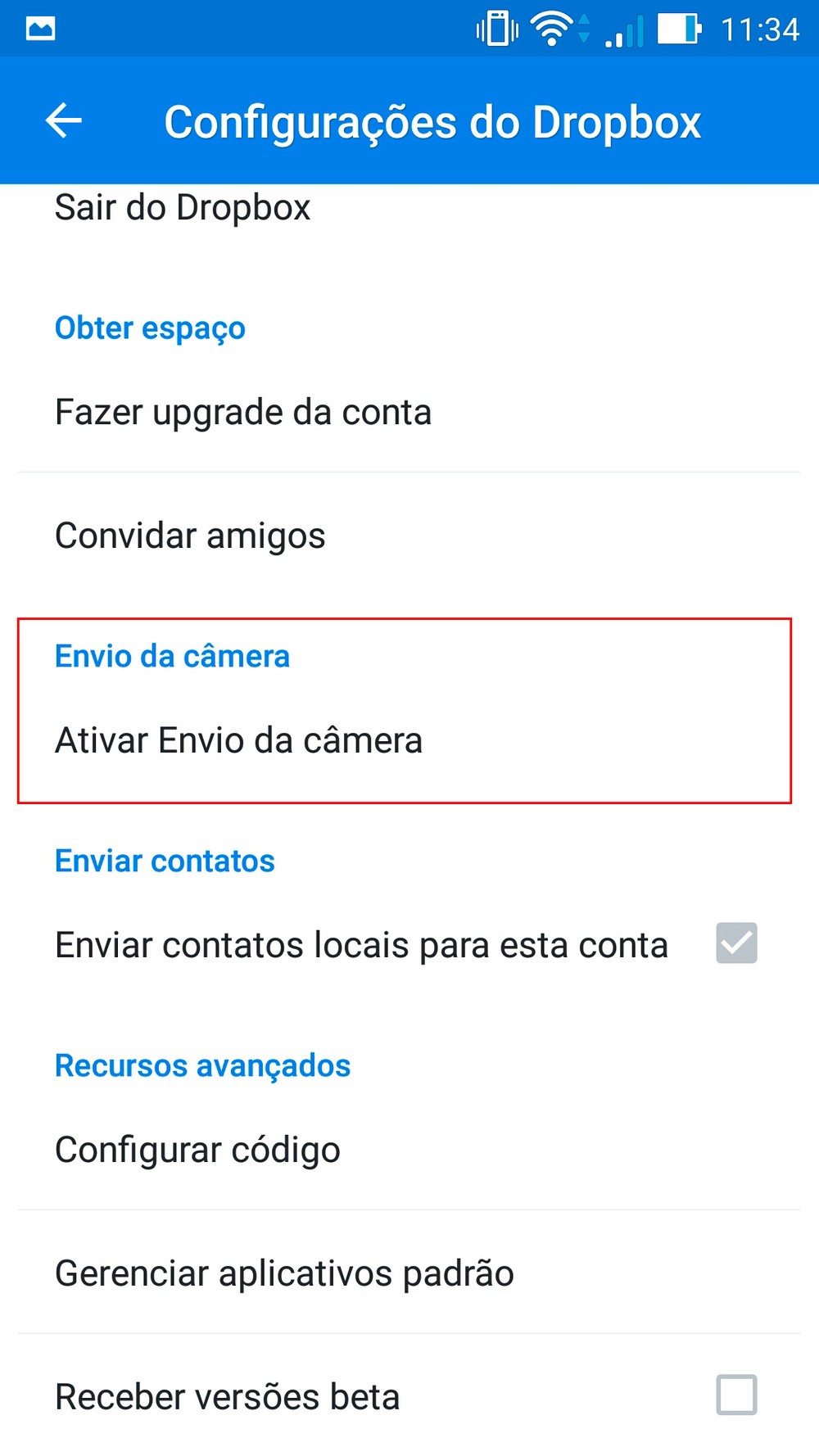This screenshot has height=1456, width=819.
Task: Open Fazer upgrade da conta
Action: click(243, 412)
